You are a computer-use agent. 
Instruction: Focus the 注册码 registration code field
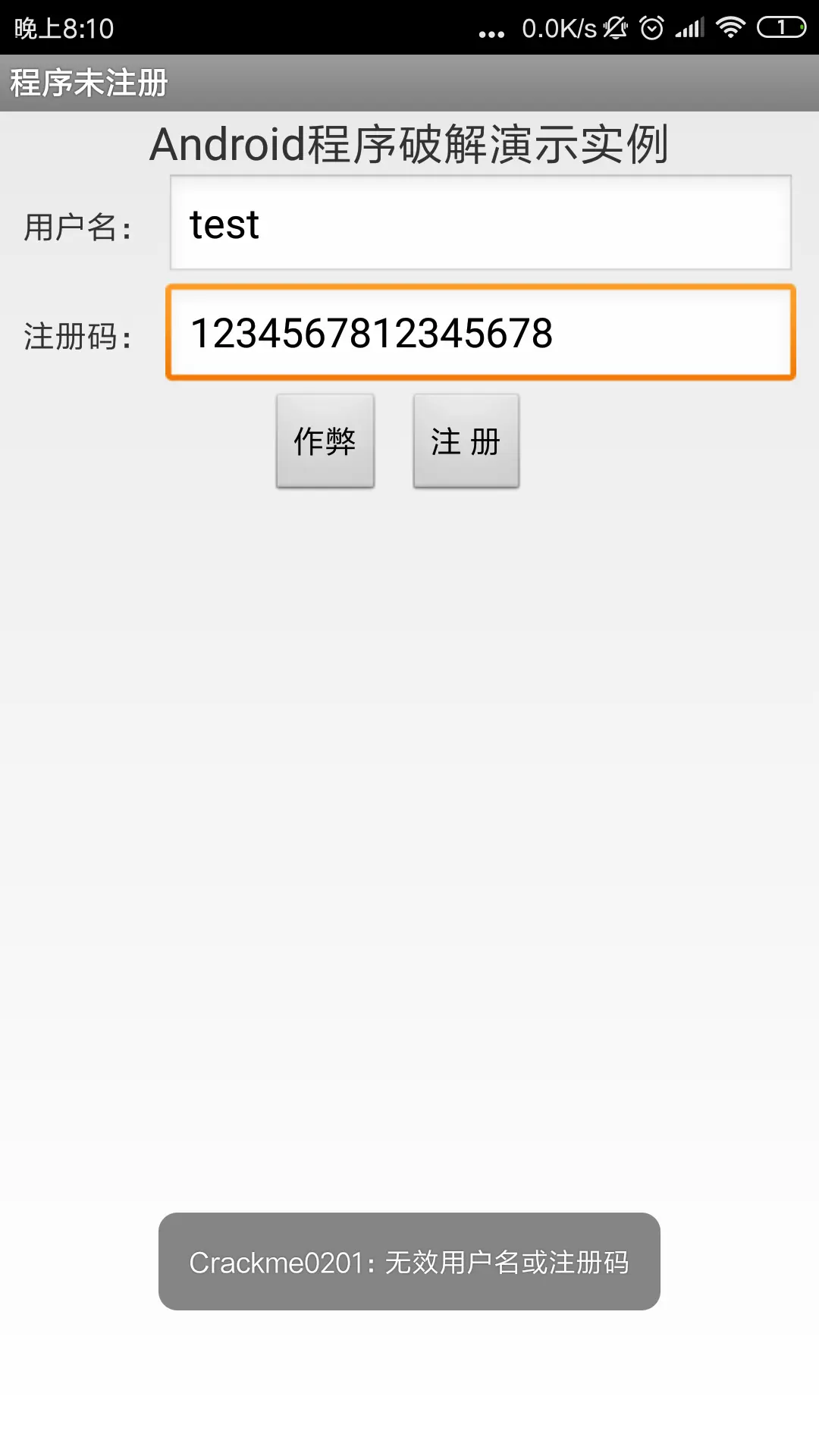tap(480, 333)
